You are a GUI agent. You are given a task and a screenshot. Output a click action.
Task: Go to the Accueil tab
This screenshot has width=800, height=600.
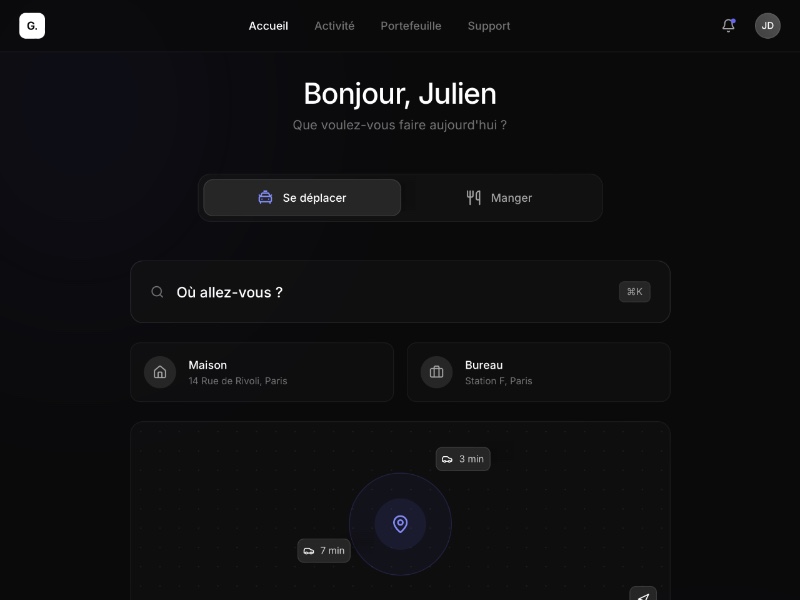coord(268,26)
